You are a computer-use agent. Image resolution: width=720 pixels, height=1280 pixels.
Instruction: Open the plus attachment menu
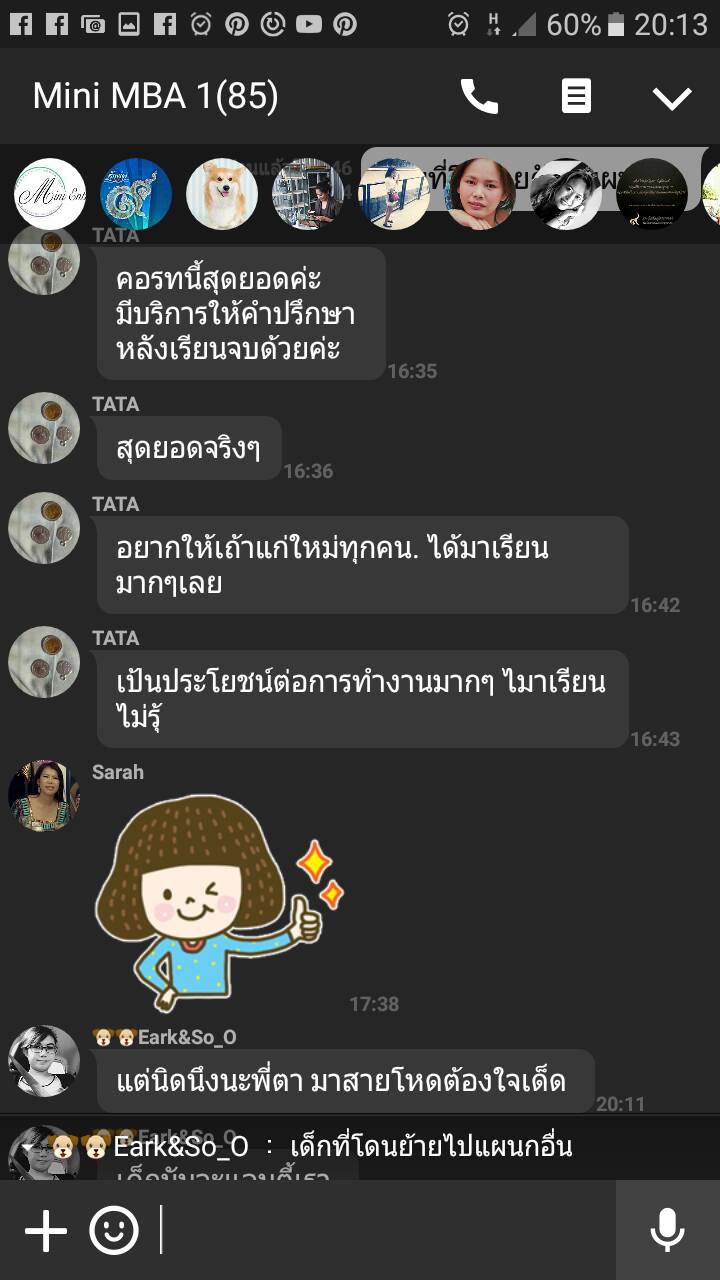pyautogui.click(x=45, y=1231)
